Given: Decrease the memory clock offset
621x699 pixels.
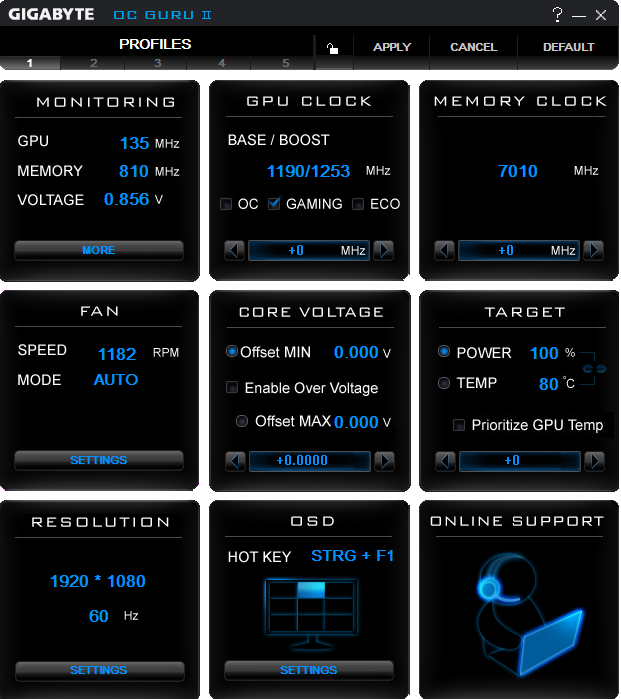Looking at the screenshot, I should click(x=444, y=250).
